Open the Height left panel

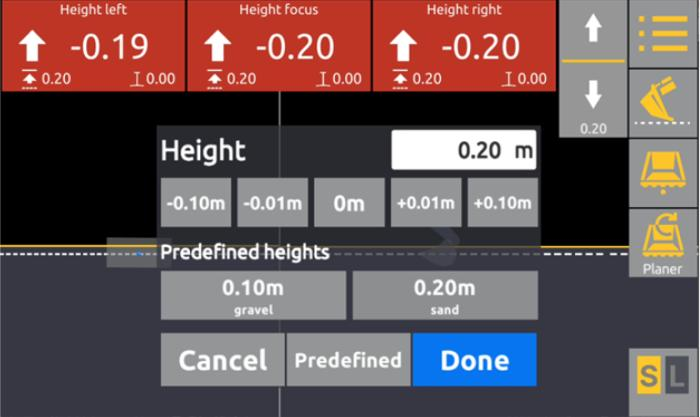pos(92,45)
